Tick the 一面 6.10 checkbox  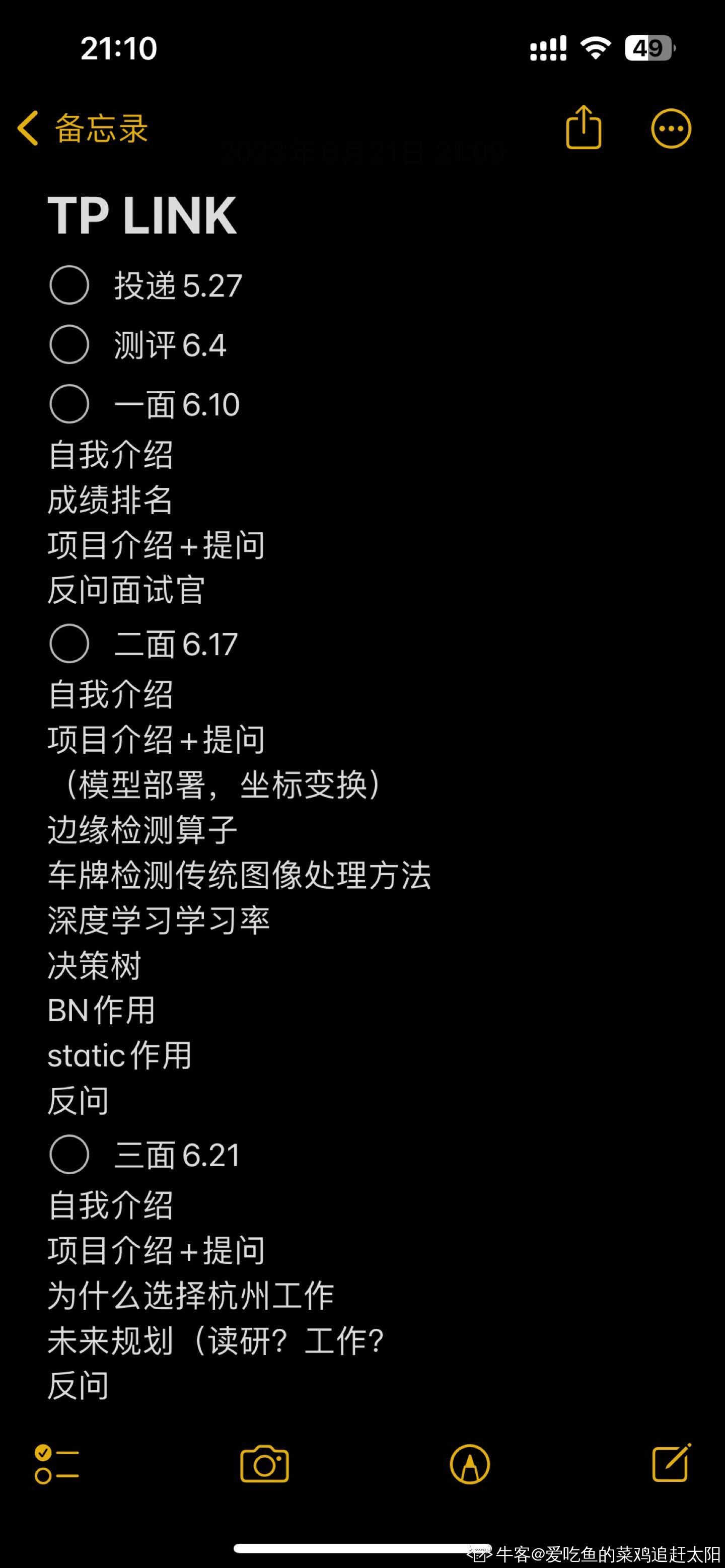[69, 403]
